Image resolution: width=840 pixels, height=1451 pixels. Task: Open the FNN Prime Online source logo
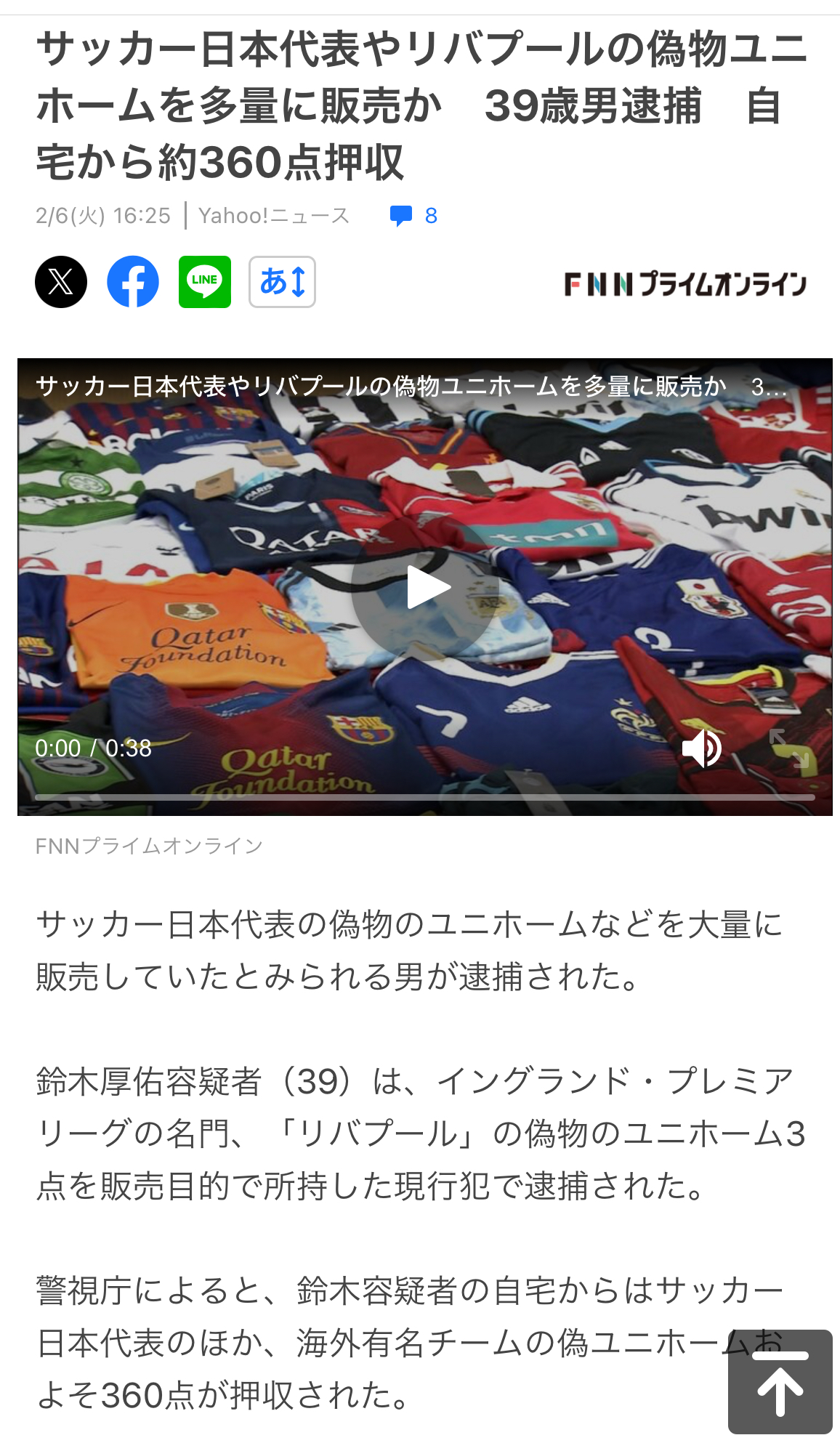685,283
